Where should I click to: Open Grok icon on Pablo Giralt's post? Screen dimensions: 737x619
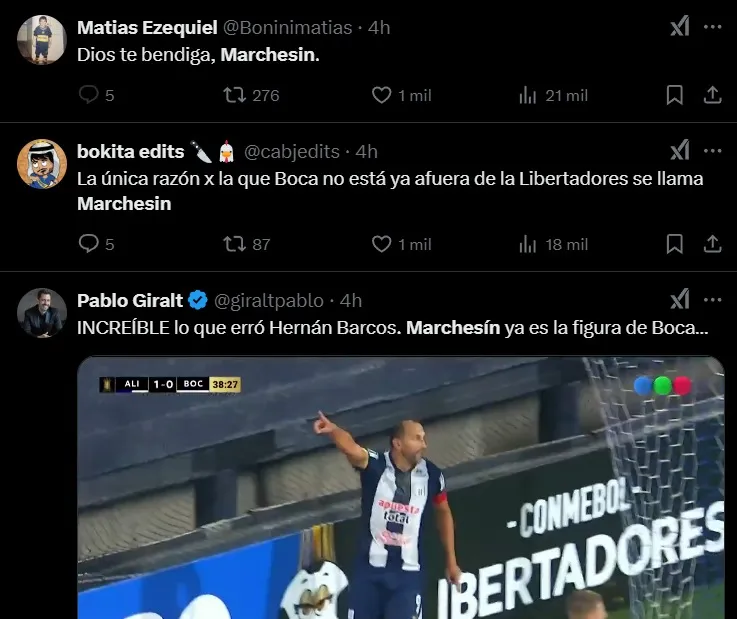[x=679, y=299]
